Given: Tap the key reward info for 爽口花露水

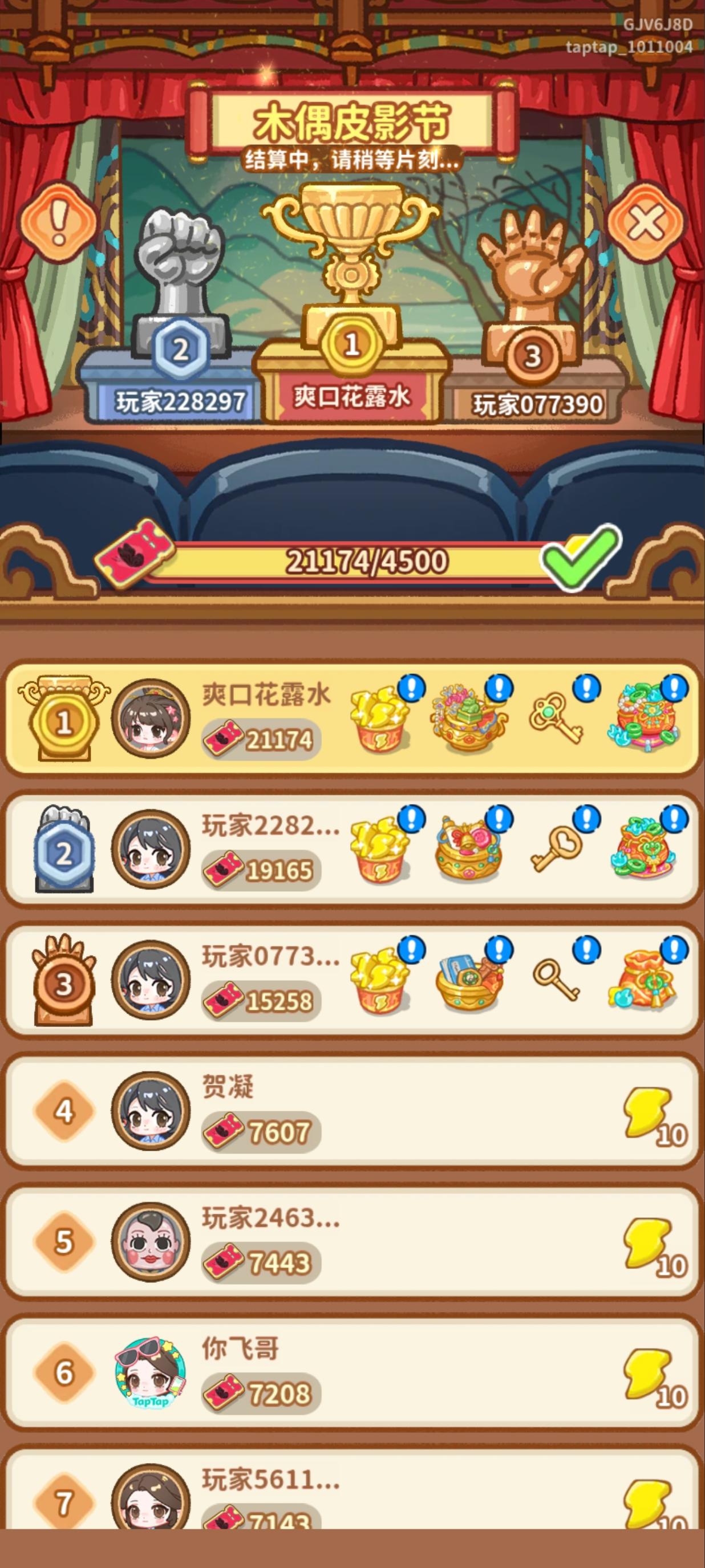Looking at the screenshot, I should [x=555, y=720].
